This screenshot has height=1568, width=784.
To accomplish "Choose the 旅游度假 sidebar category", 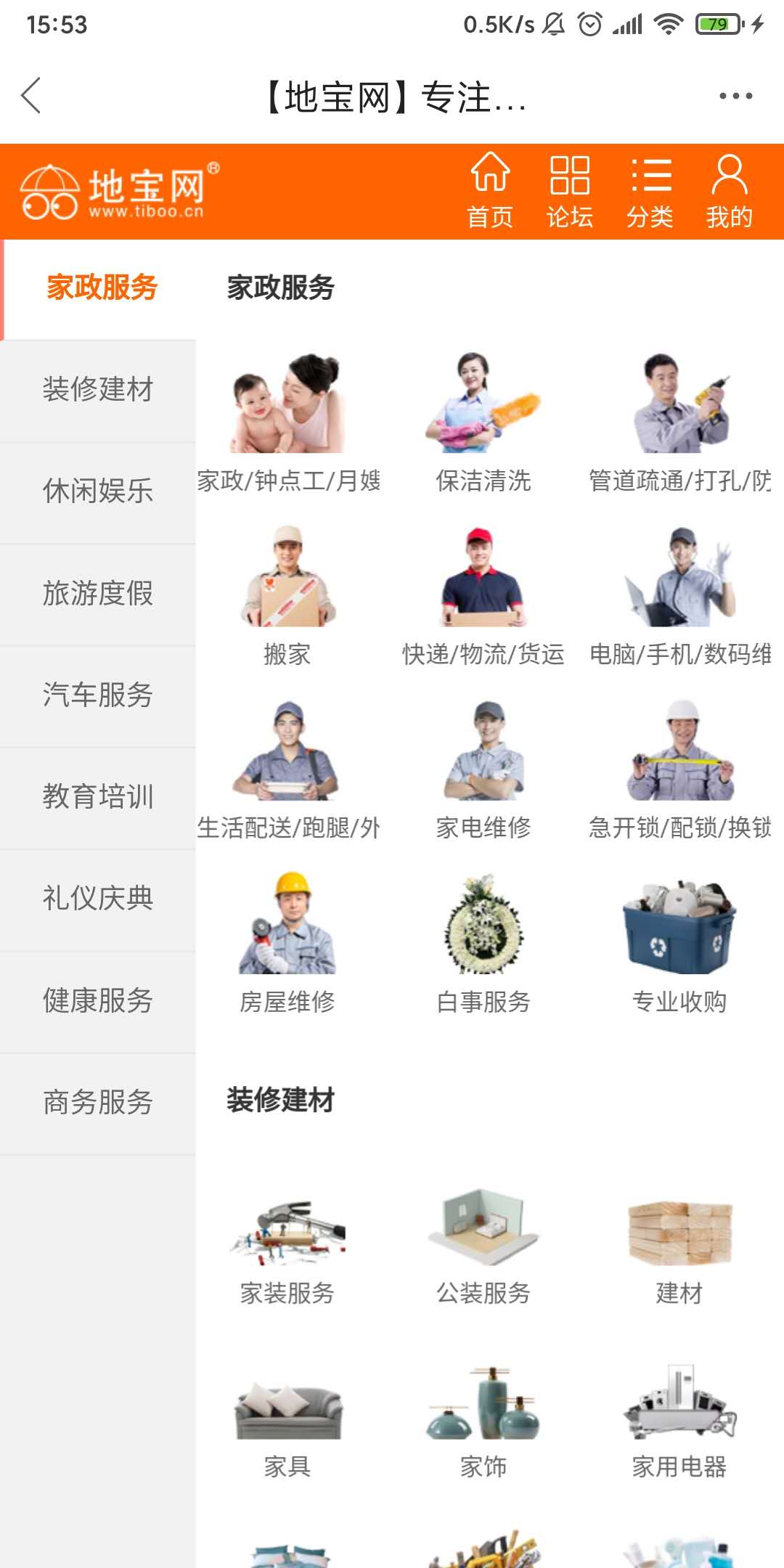I will 98,594.
